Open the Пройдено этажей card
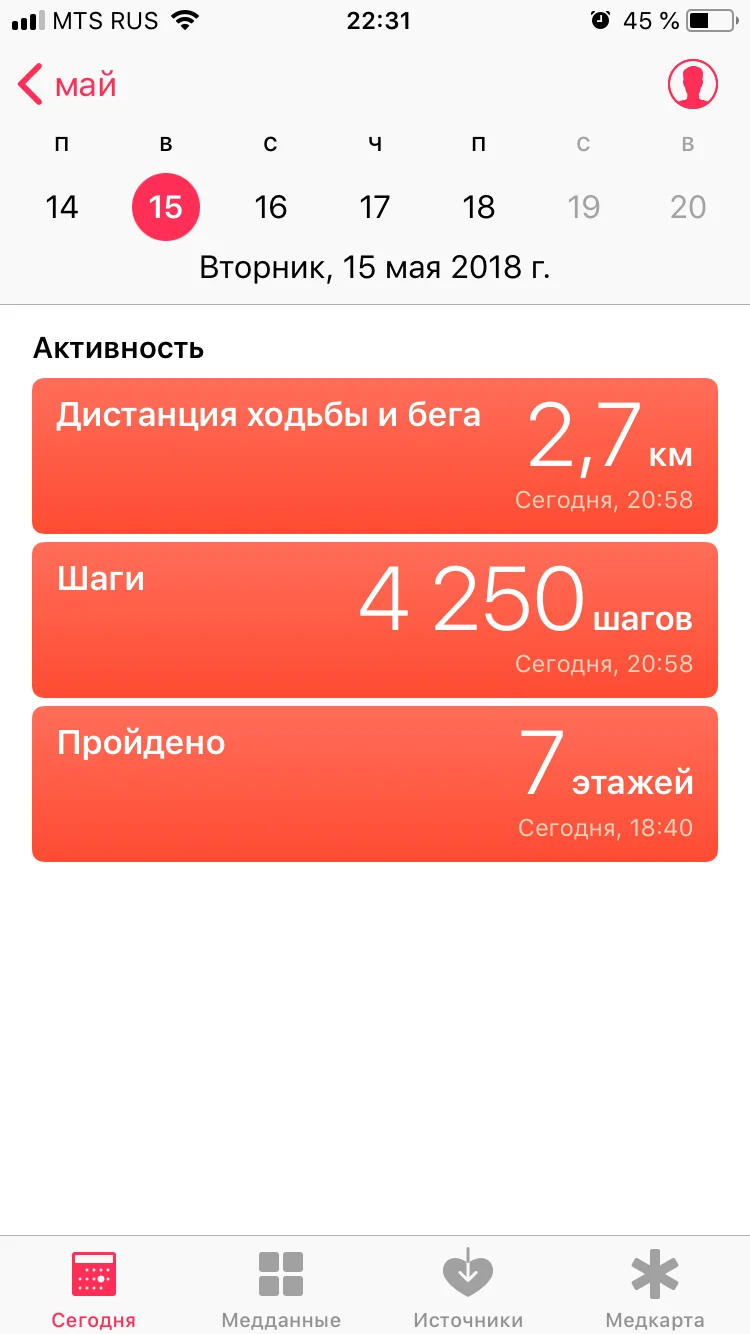The height and width of the screenshot is (1334, 750). point(375,784)
